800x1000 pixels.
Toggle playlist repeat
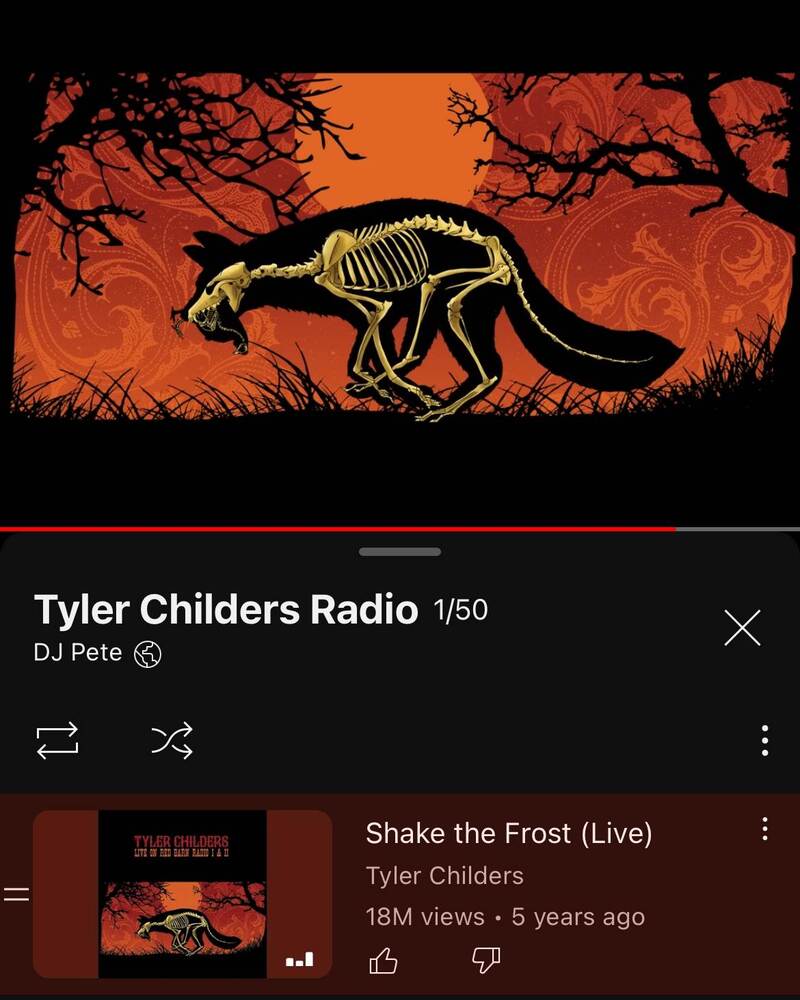pyautogui.click(x=57, y=741)
